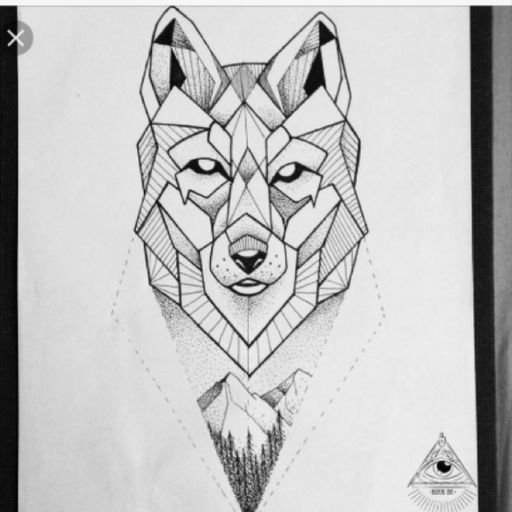Image resolution: width=512 pixels, height=512 pixels.
Task: Close the full-screen image viewer
Action: [15, 38]
